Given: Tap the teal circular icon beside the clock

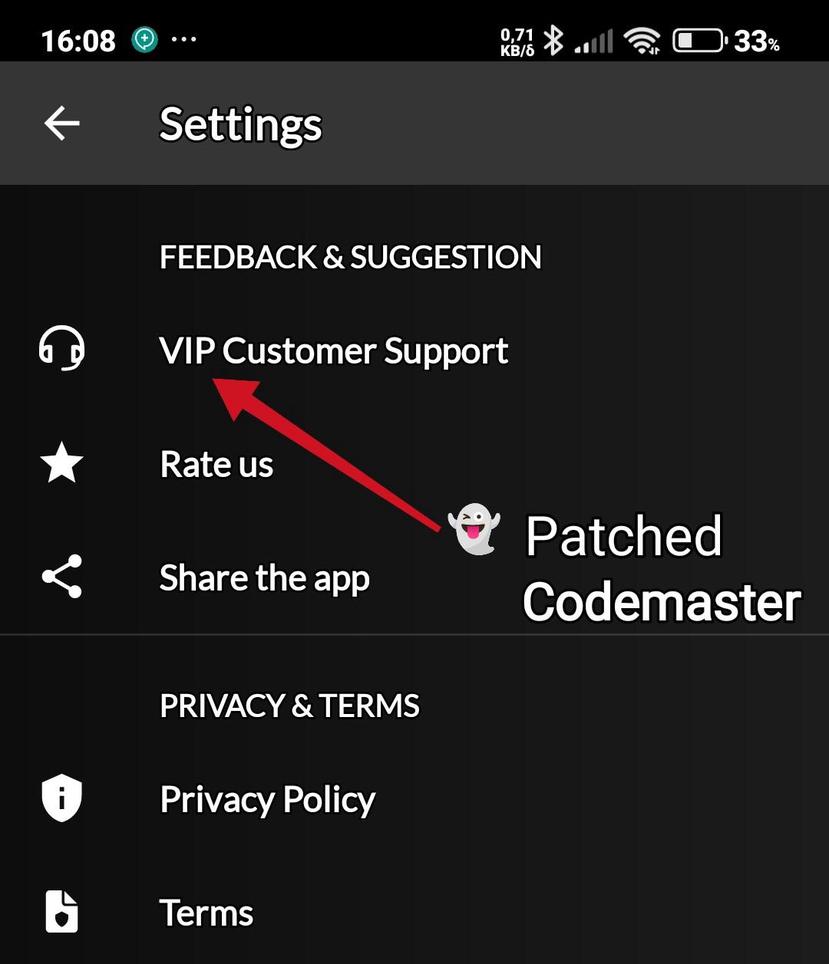Looking at the screenshot, I should (x=143, y=38).
